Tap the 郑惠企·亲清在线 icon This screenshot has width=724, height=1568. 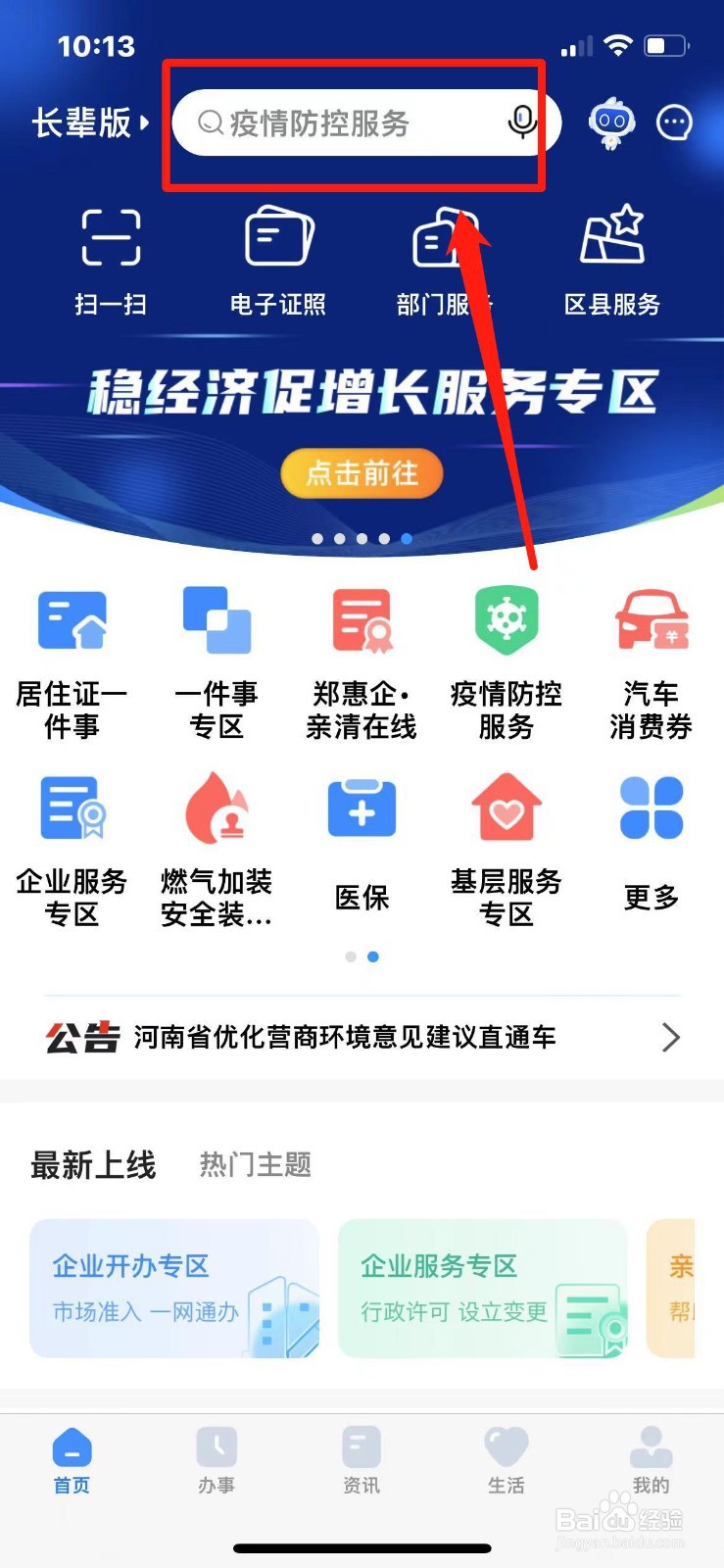coord(361,619)
